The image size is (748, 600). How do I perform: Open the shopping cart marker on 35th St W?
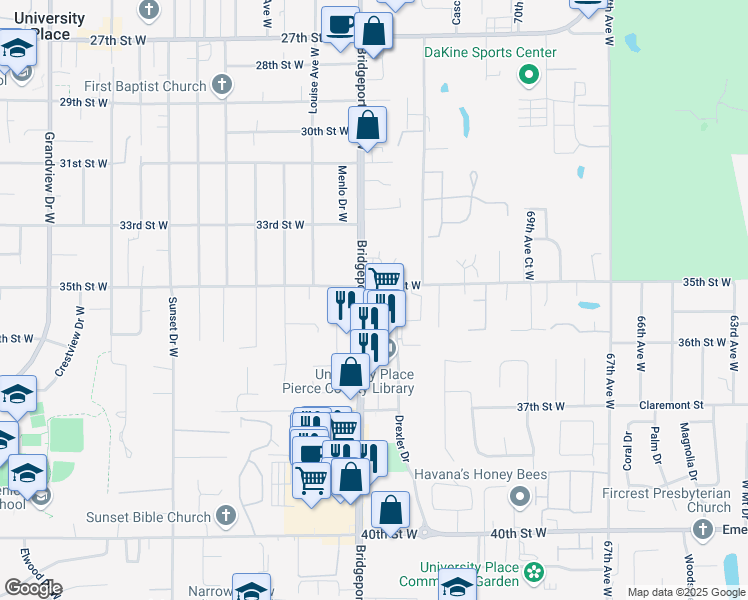385,280
